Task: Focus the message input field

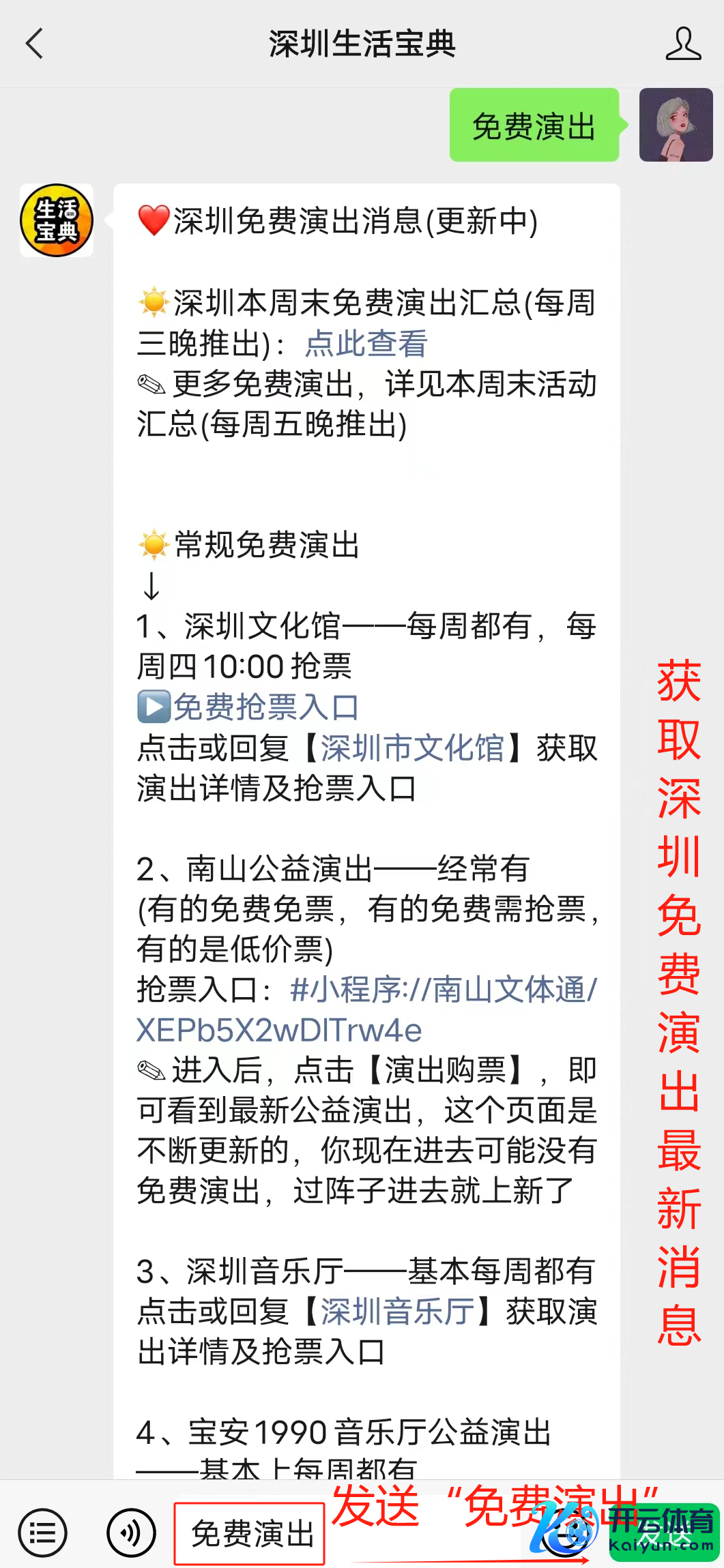Action: pyautogui.click(x=250, y=1534)
